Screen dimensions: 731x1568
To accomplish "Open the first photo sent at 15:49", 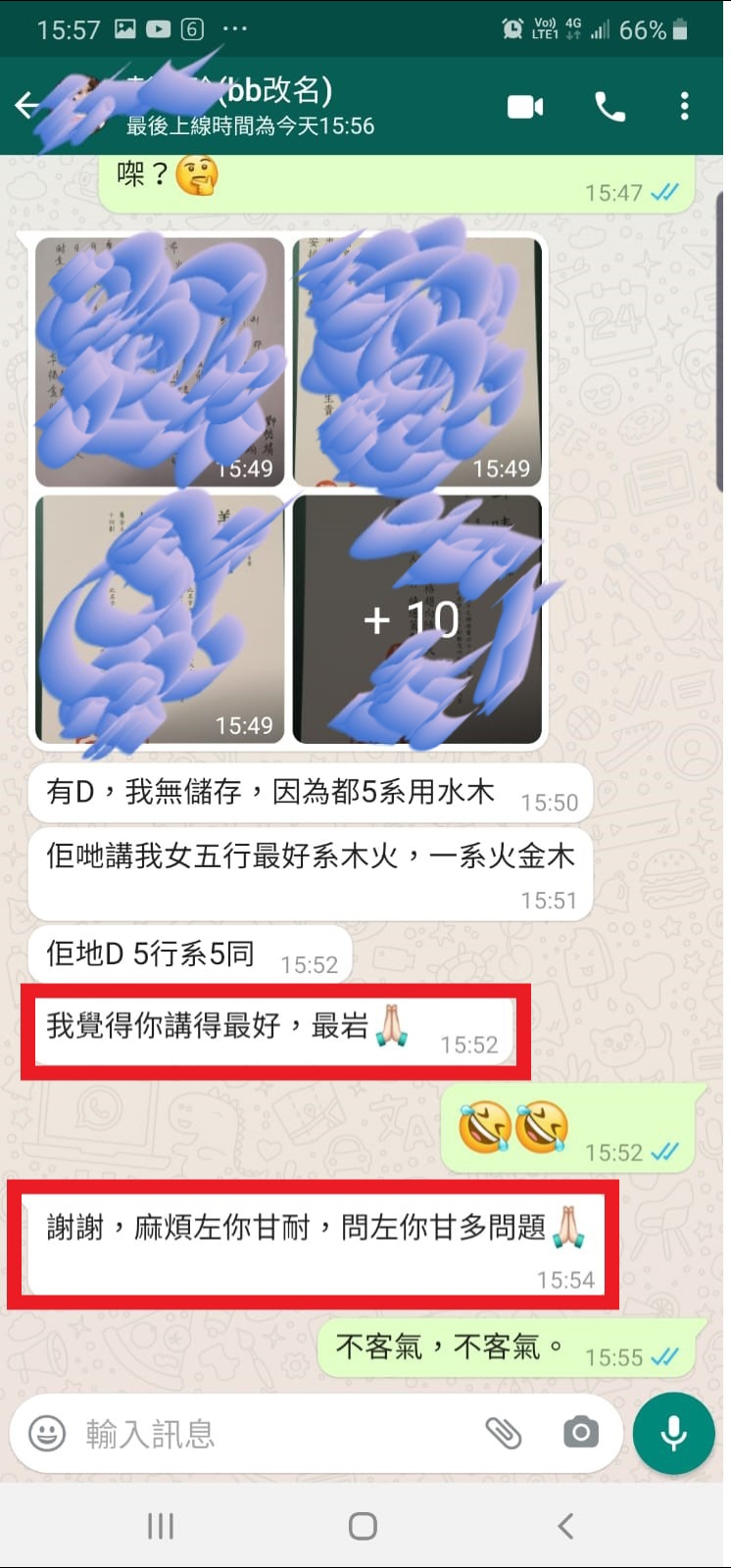I will 161,363.
